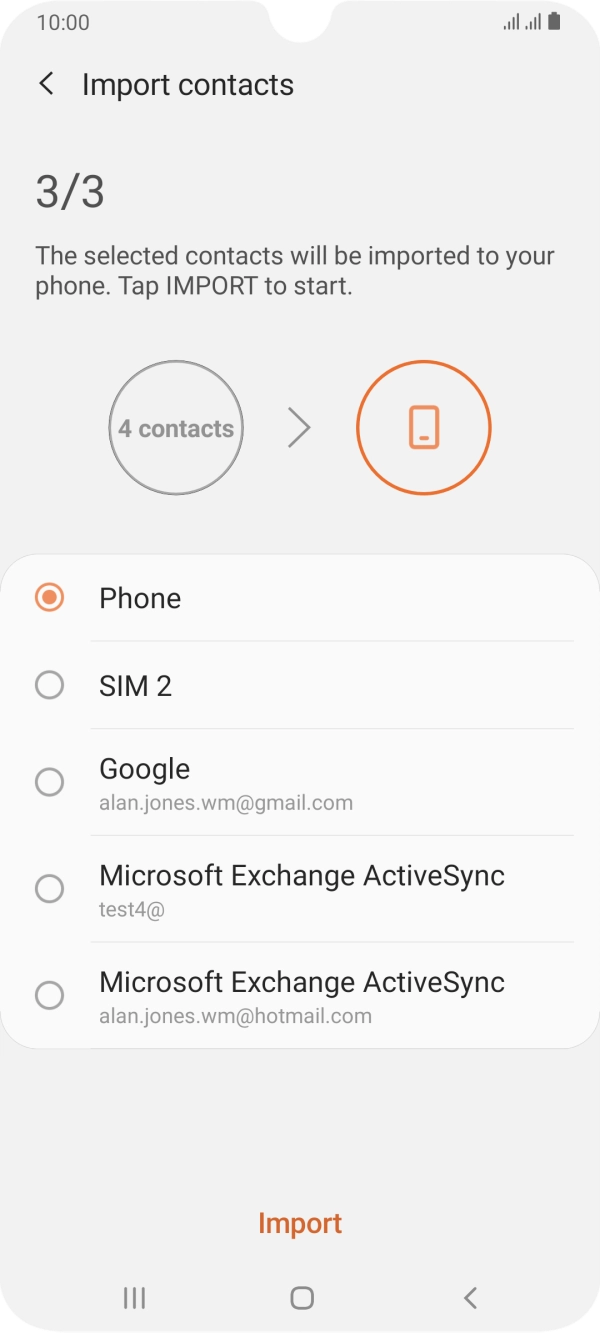Tap Import to start importing

[x=300, y=1223]
